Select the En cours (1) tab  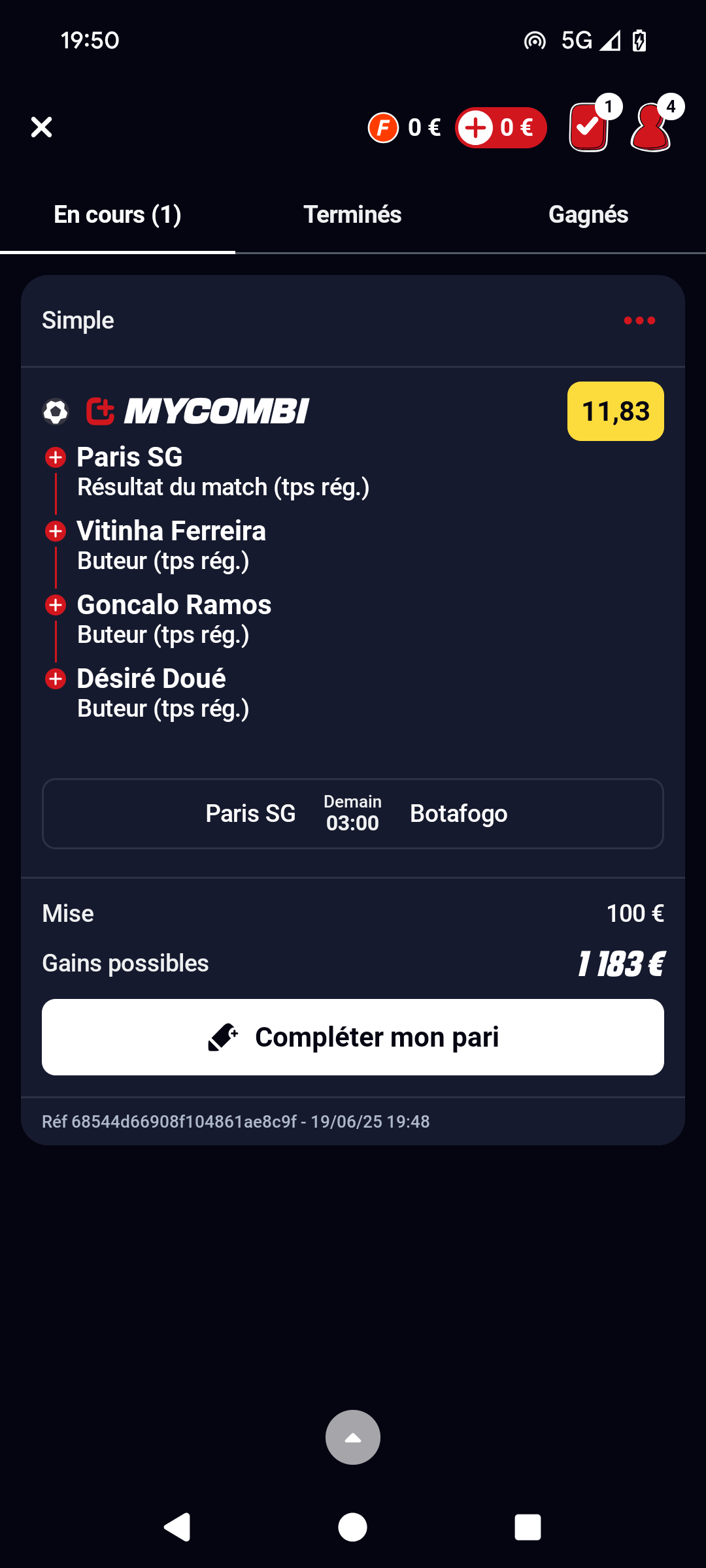pos(118,215)
